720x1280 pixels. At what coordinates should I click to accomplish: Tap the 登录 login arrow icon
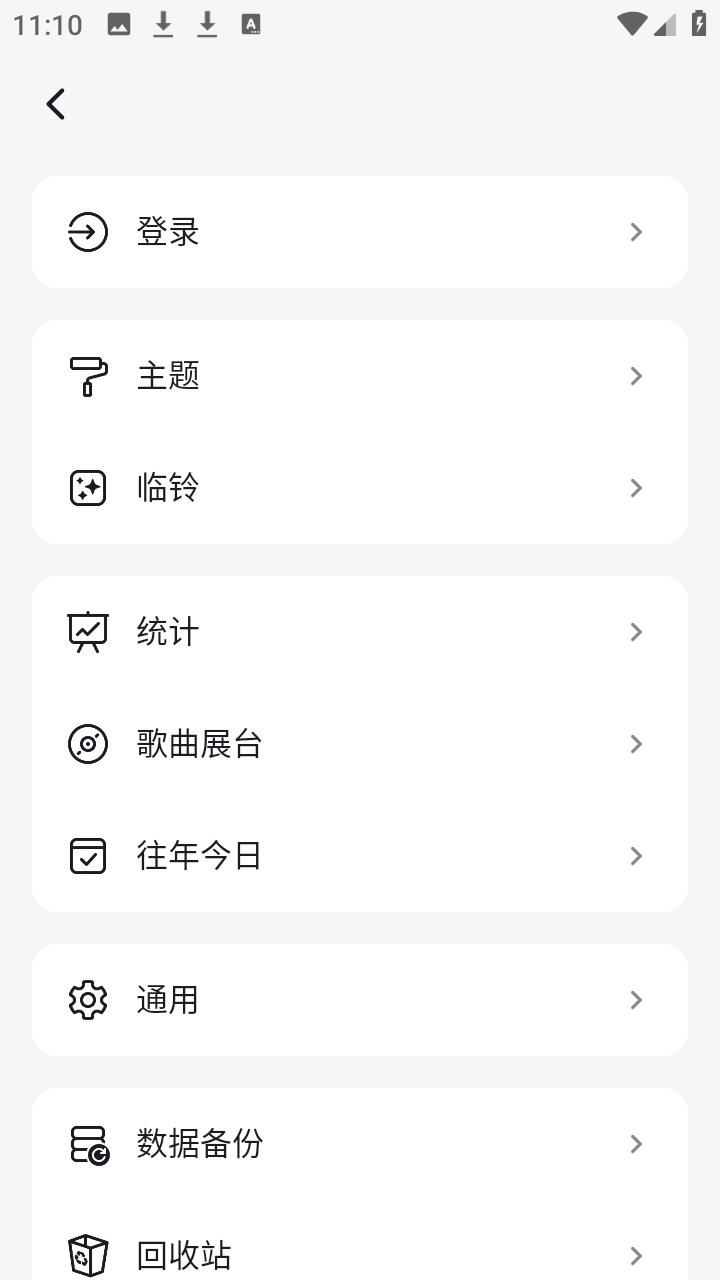tap(88, 231)
